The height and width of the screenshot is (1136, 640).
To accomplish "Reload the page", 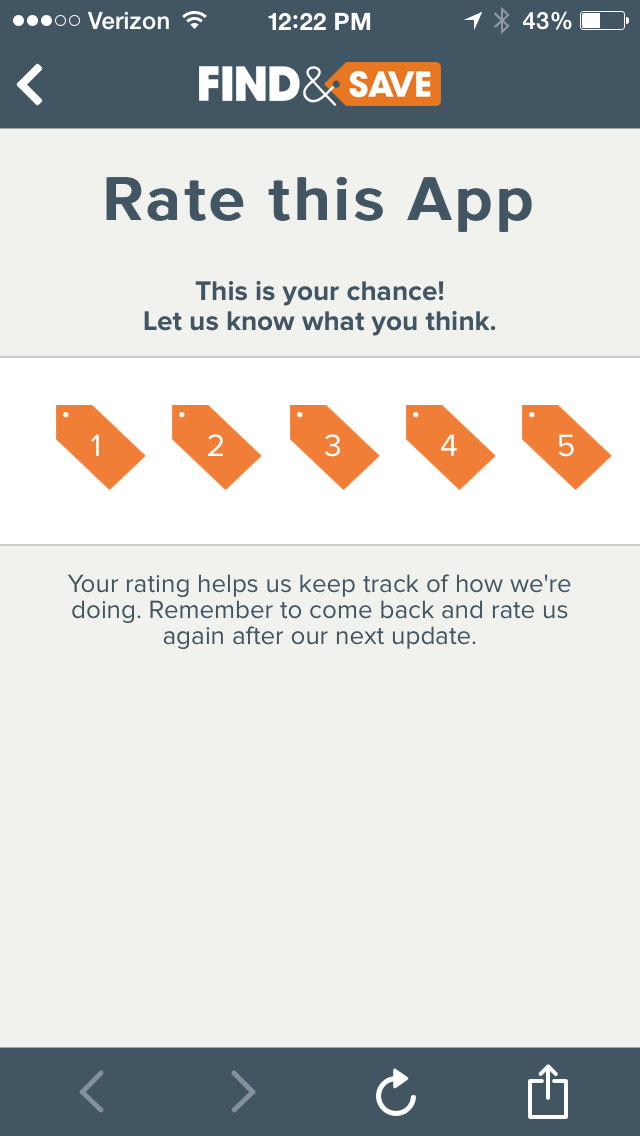I will (396, 1091).
